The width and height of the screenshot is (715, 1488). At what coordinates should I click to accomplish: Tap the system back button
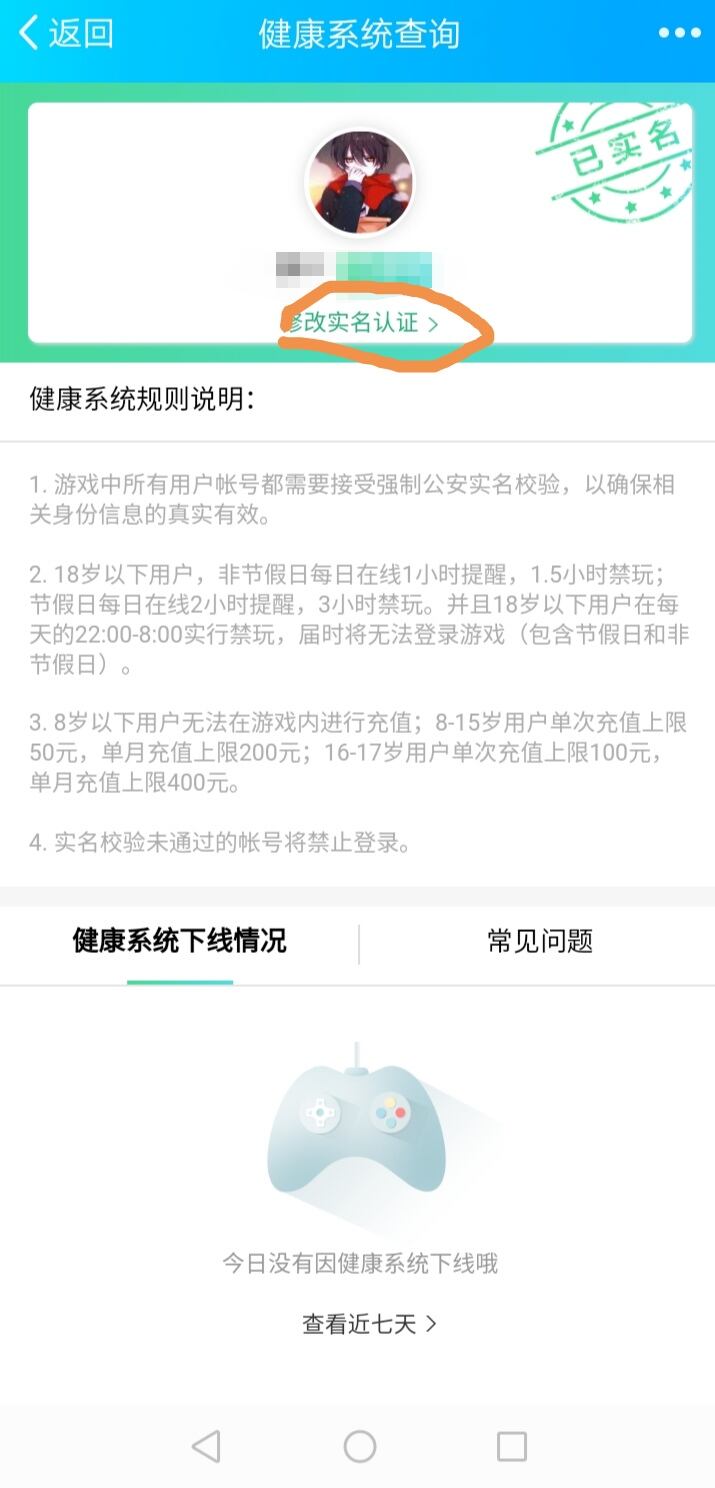(206, 1446)
